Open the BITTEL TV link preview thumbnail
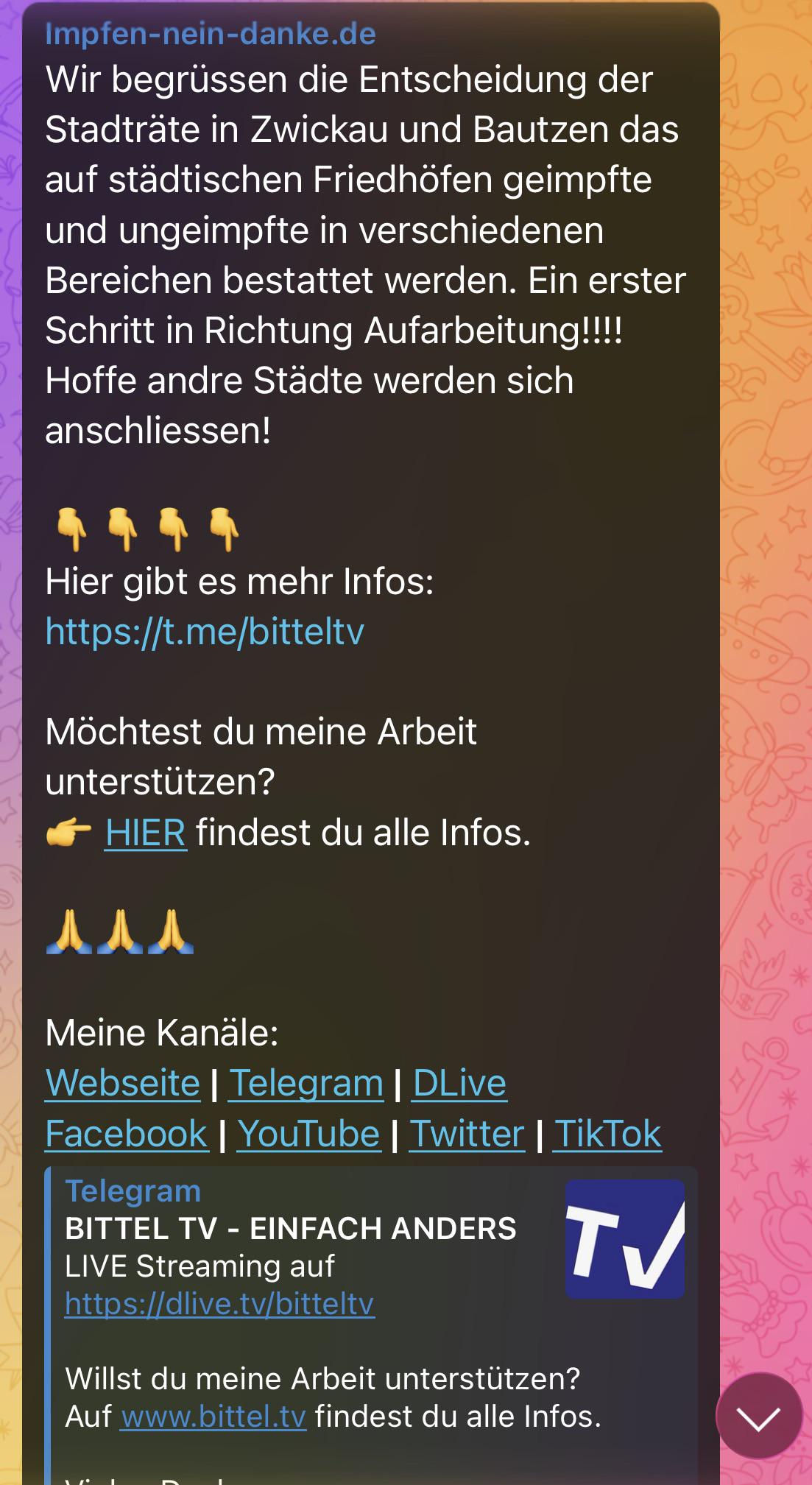This screenshot has height=1485, width=812. click(x=625, y=1238)
